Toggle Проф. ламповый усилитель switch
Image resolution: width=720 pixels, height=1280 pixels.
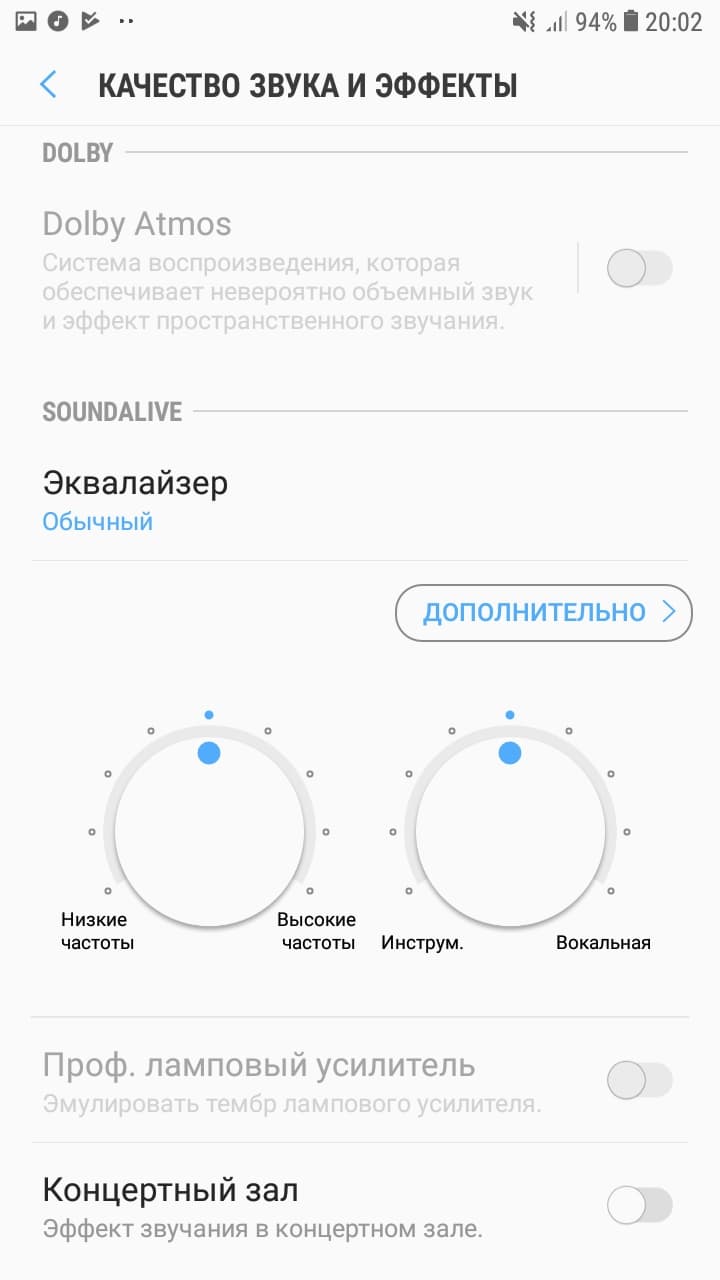[x=640, y=1080]
